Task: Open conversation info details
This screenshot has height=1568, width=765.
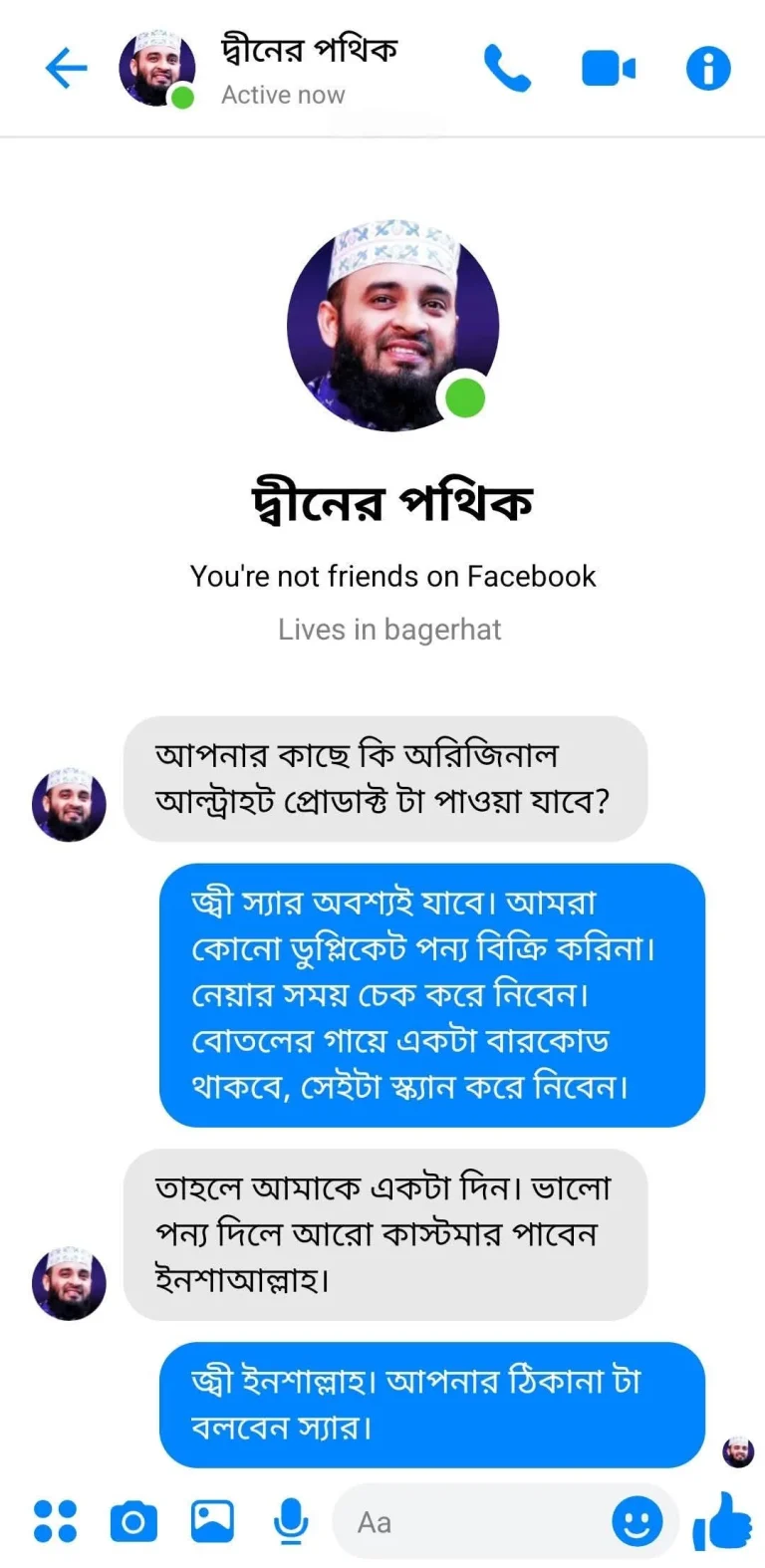Action: (x=708, y=69)
